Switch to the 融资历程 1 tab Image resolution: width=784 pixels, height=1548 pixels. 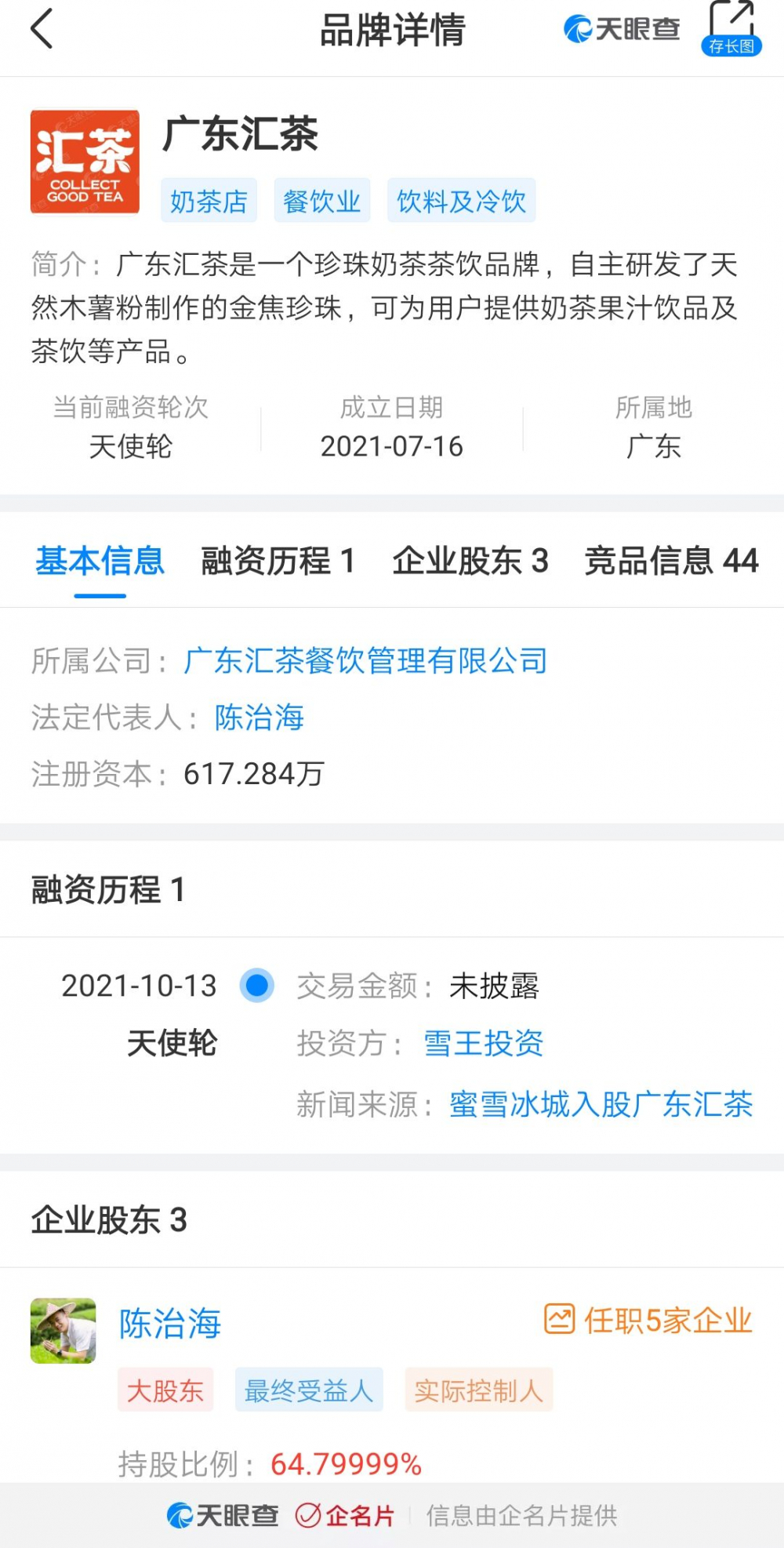click(278, 561)
